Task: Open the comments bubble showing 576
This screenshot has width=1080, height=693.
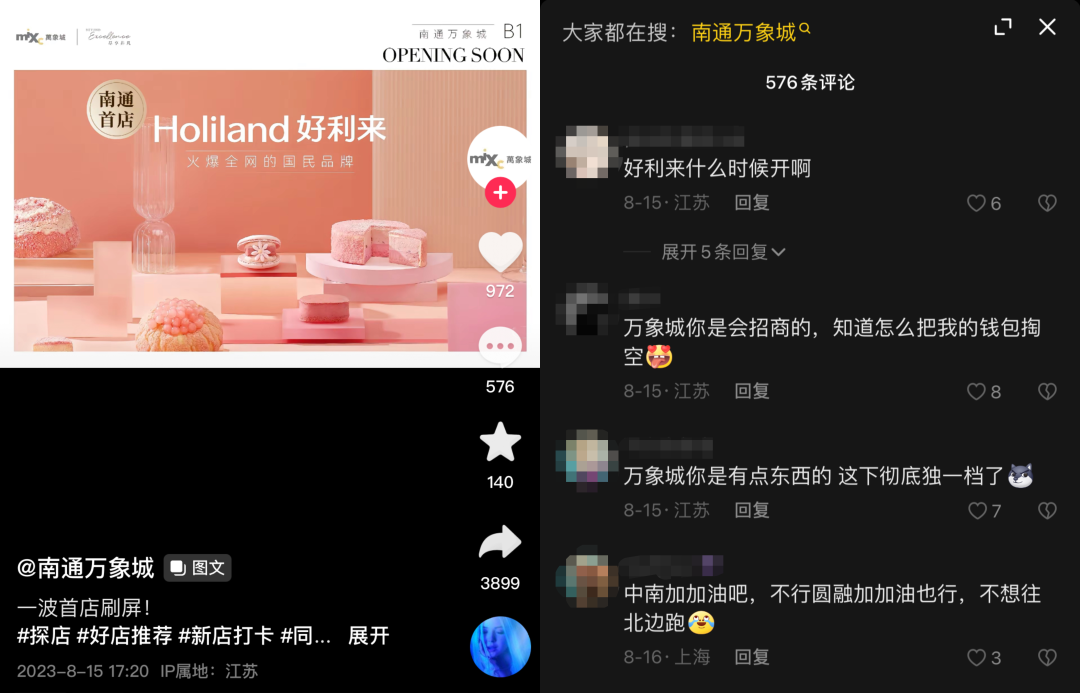Action: tap(500, 346)
